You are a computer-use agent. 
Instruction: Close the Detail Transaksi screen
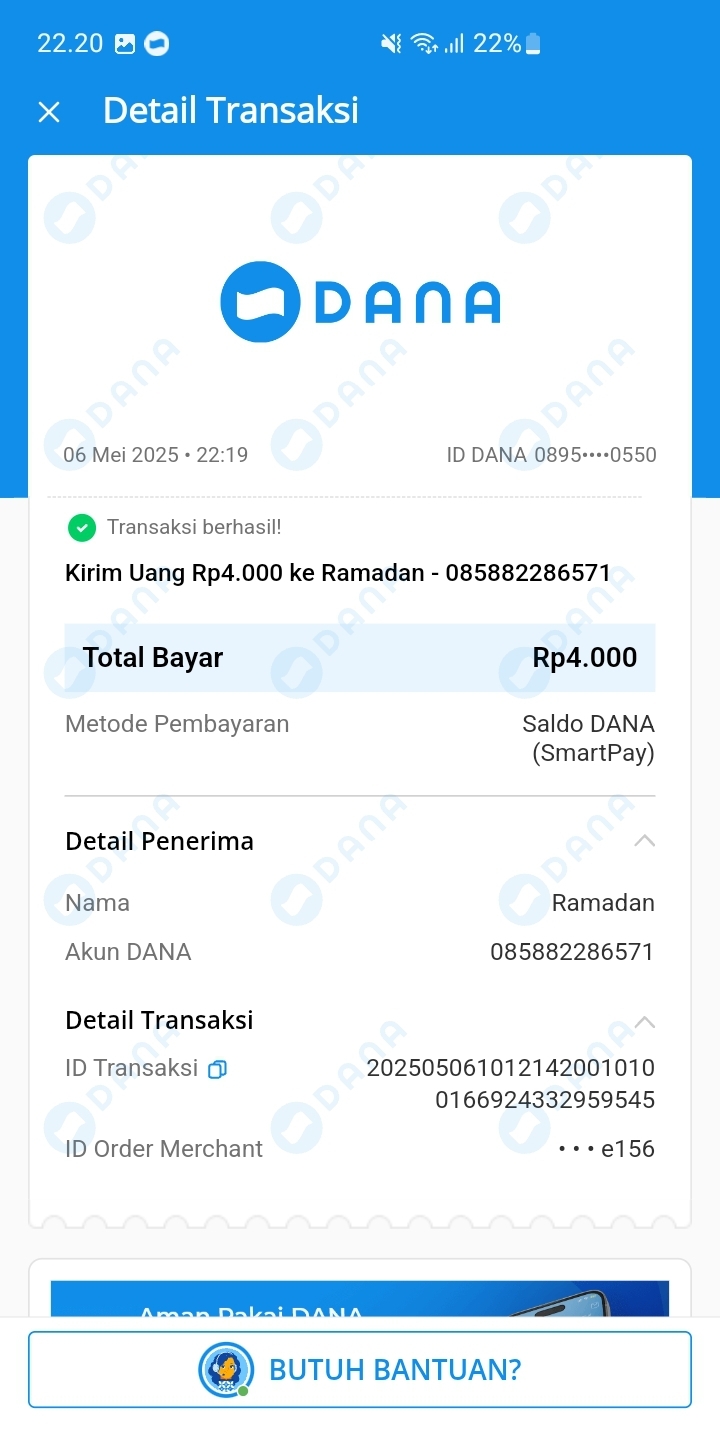[x=49, y=112]
